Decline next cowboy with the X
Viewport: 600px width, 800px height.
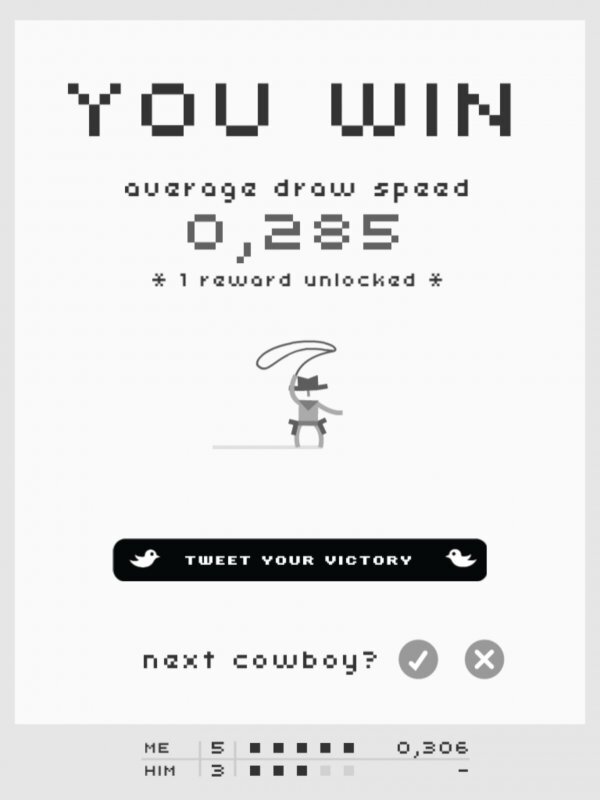[x=484, y=660]
